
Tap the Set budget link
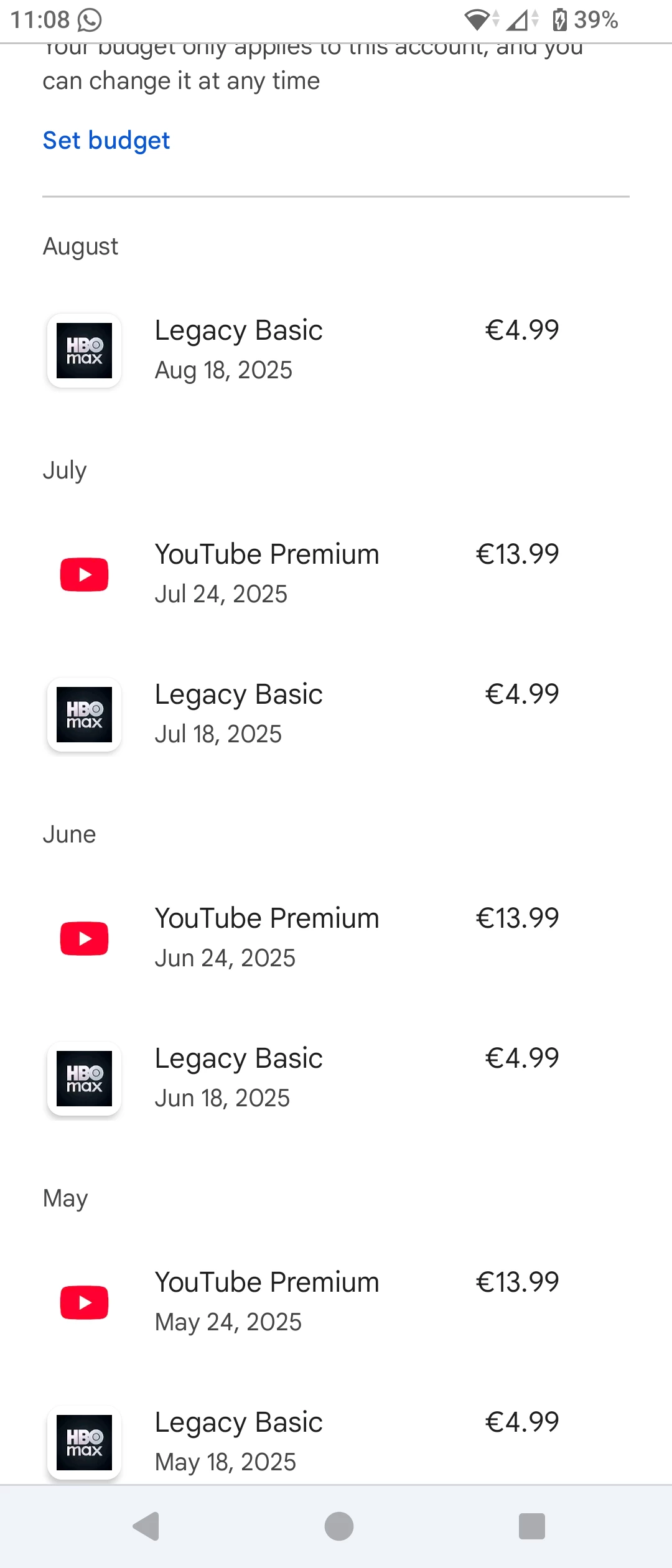tap(106, 141)
